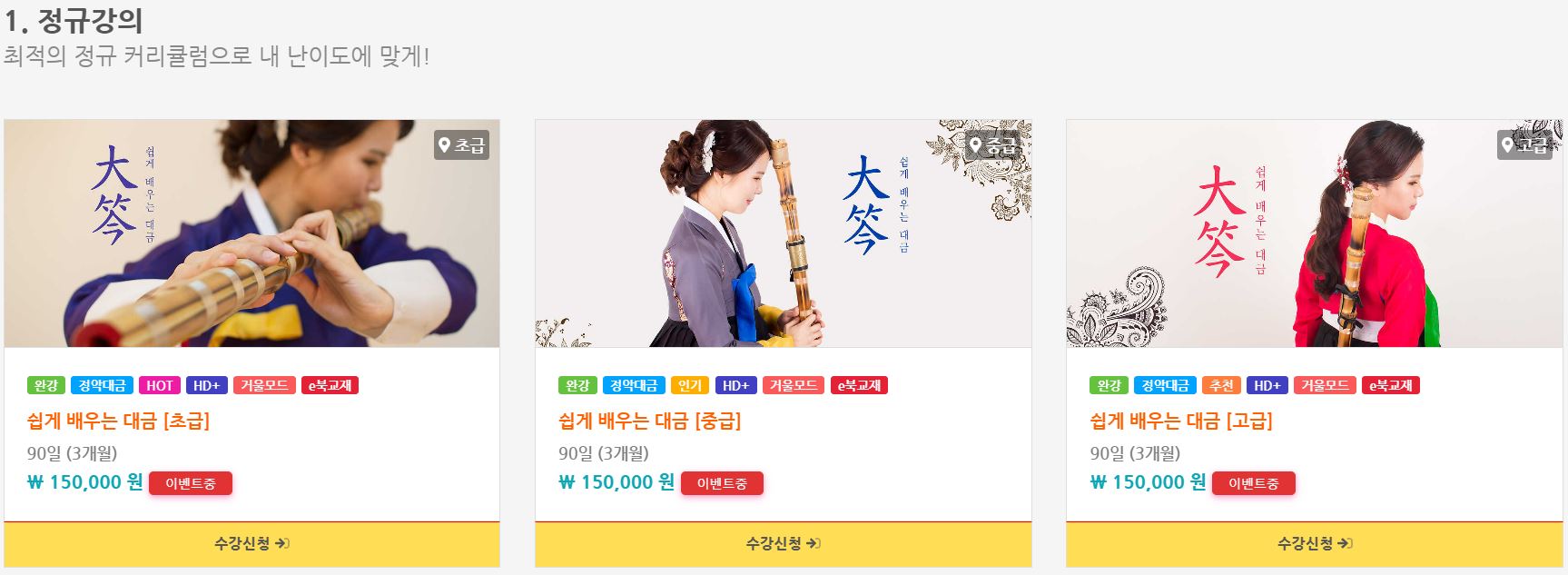Open the 쉽게 배우는 대금 [고급] title

click(x=1180, y=421)
